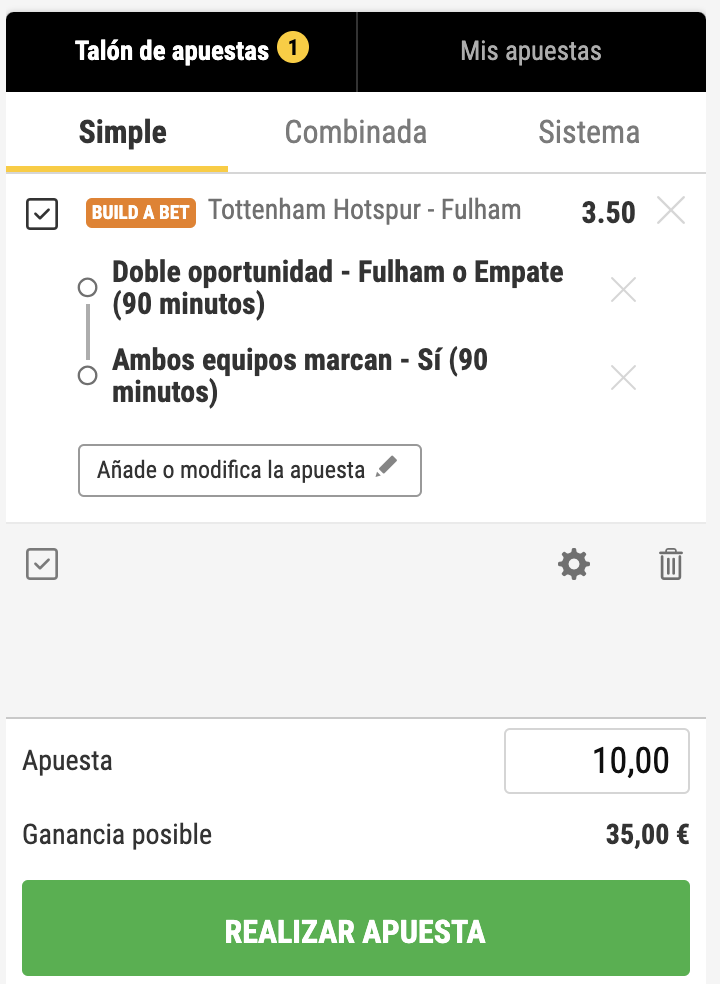Delete all bets with the trash icon
The width and height of the screenshot is (720, 984).
click(x=670, y=565)
